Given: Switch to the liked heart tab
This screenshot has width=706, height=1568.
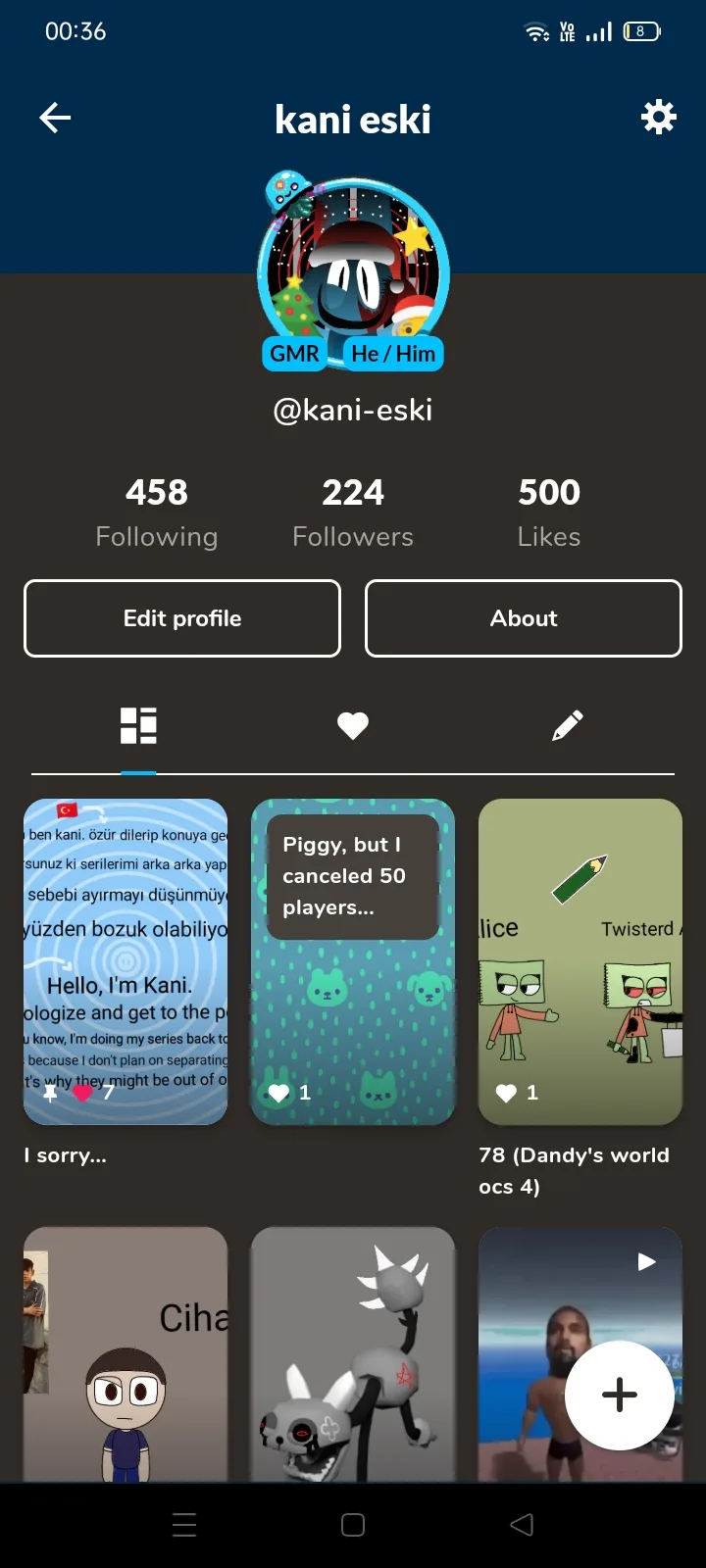Looking at the screenshot, I should [x=353, y=726].
